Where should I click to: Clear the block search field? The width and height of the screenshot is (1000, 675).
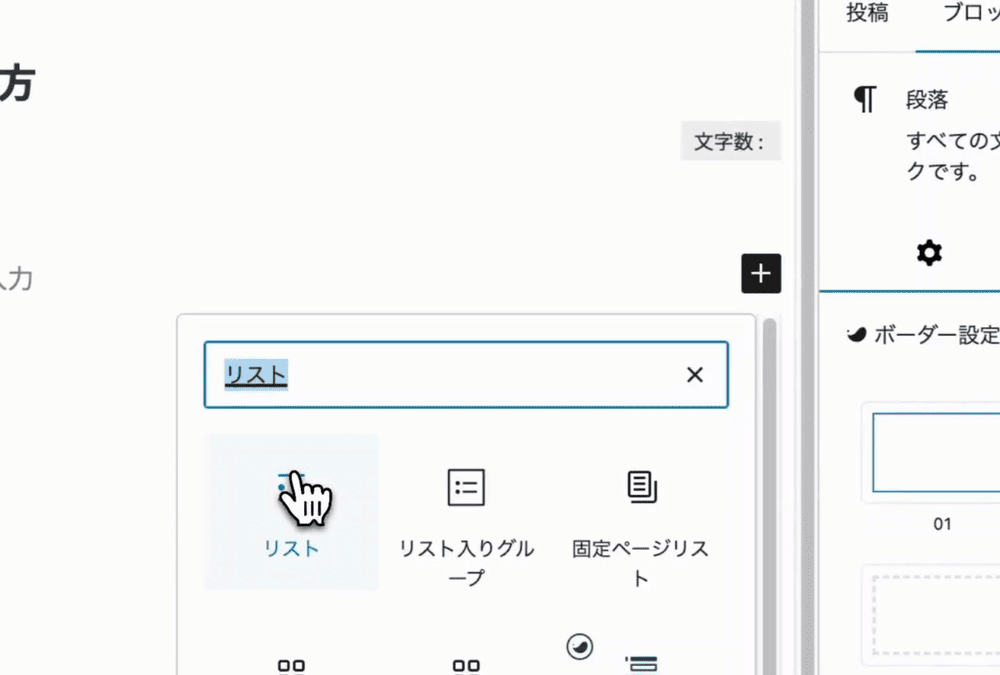tap(695, 375)
